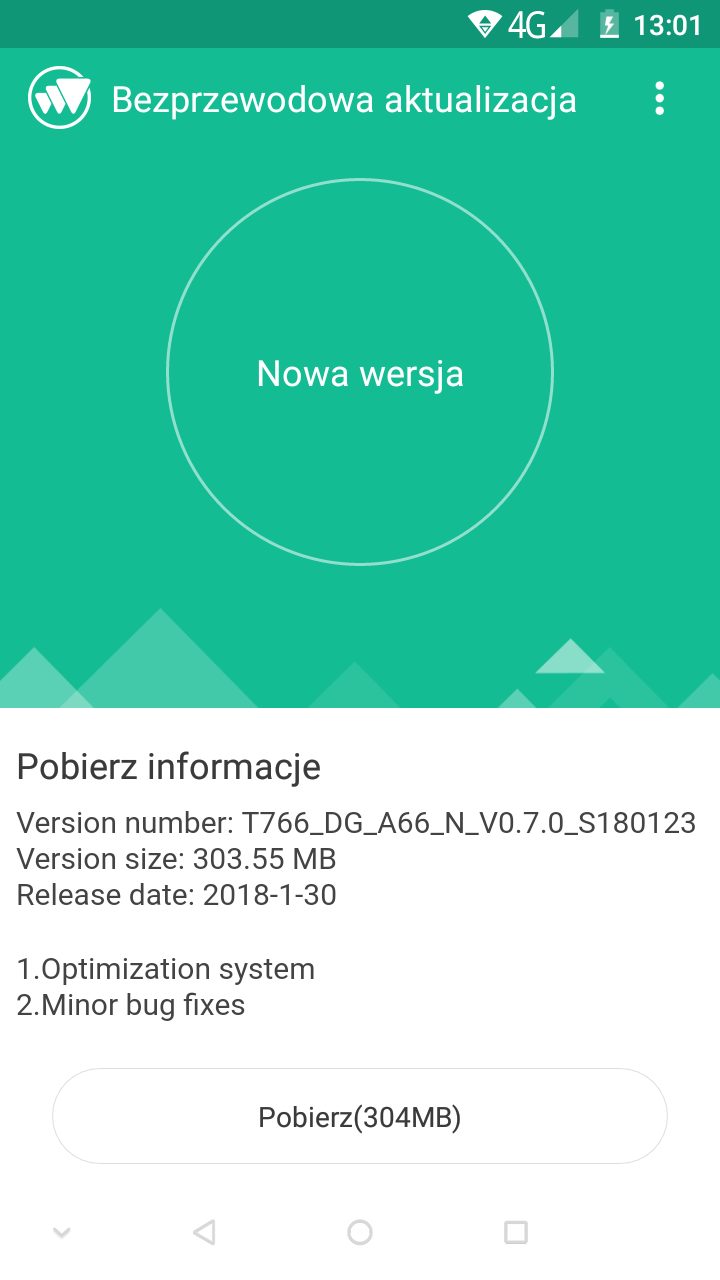The image size is (720, 1280).
Task: Open the three-dot overflow menu
Action: click(658, 99)
